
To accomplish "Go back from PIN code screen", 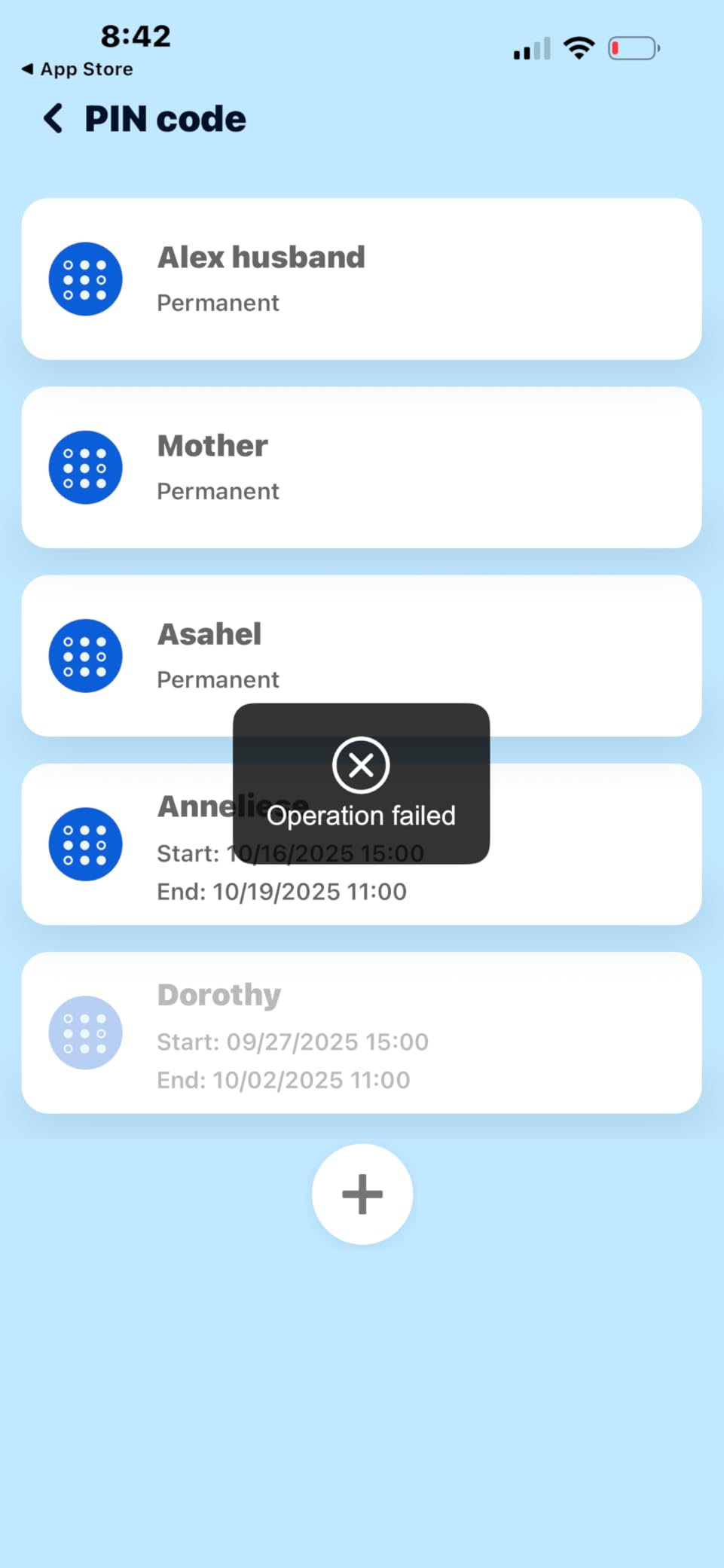I will pyautogui.click(x=53, y=119).
